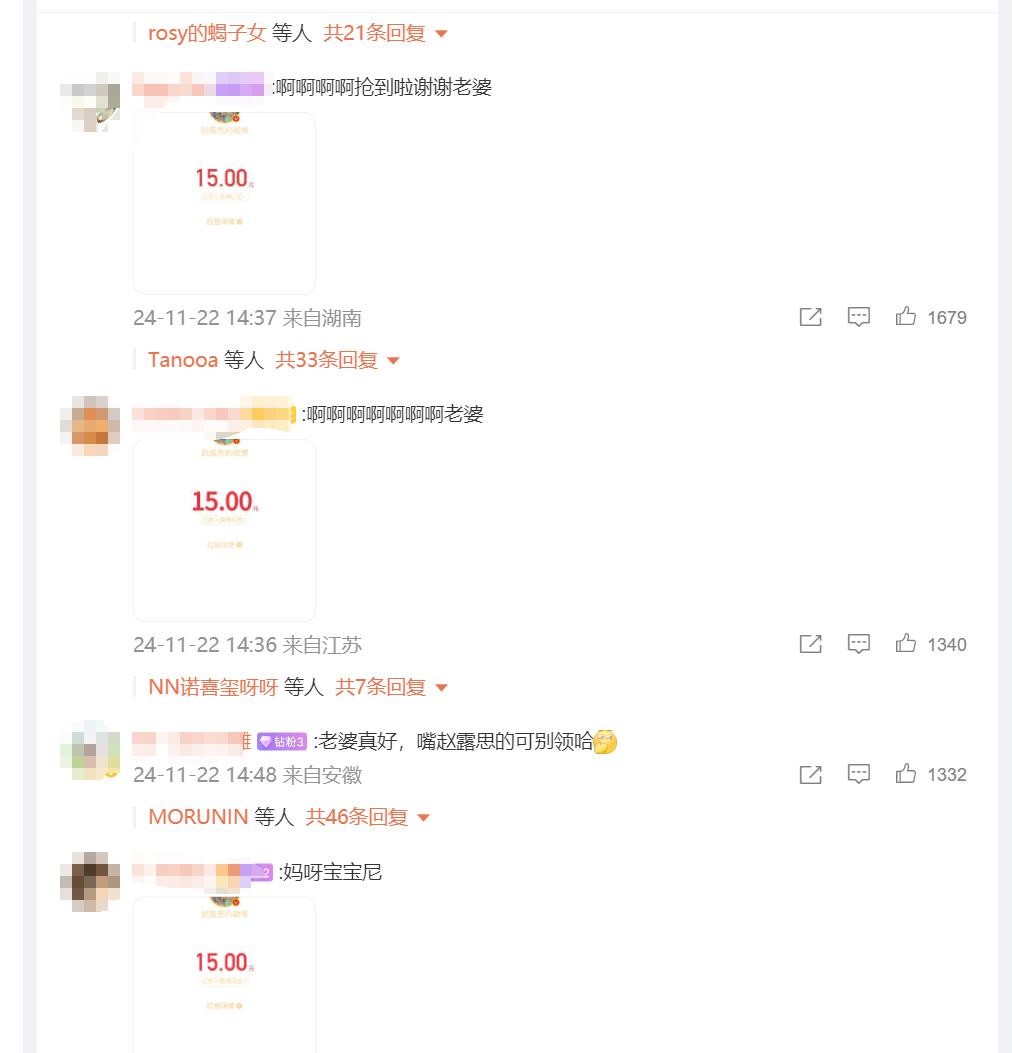The height and width of the screenshot is (1053, 1012).
Task: Open image in 啊啊啊啊抢到啦谢谢老婆 comment
Action: tap(224, 203)
